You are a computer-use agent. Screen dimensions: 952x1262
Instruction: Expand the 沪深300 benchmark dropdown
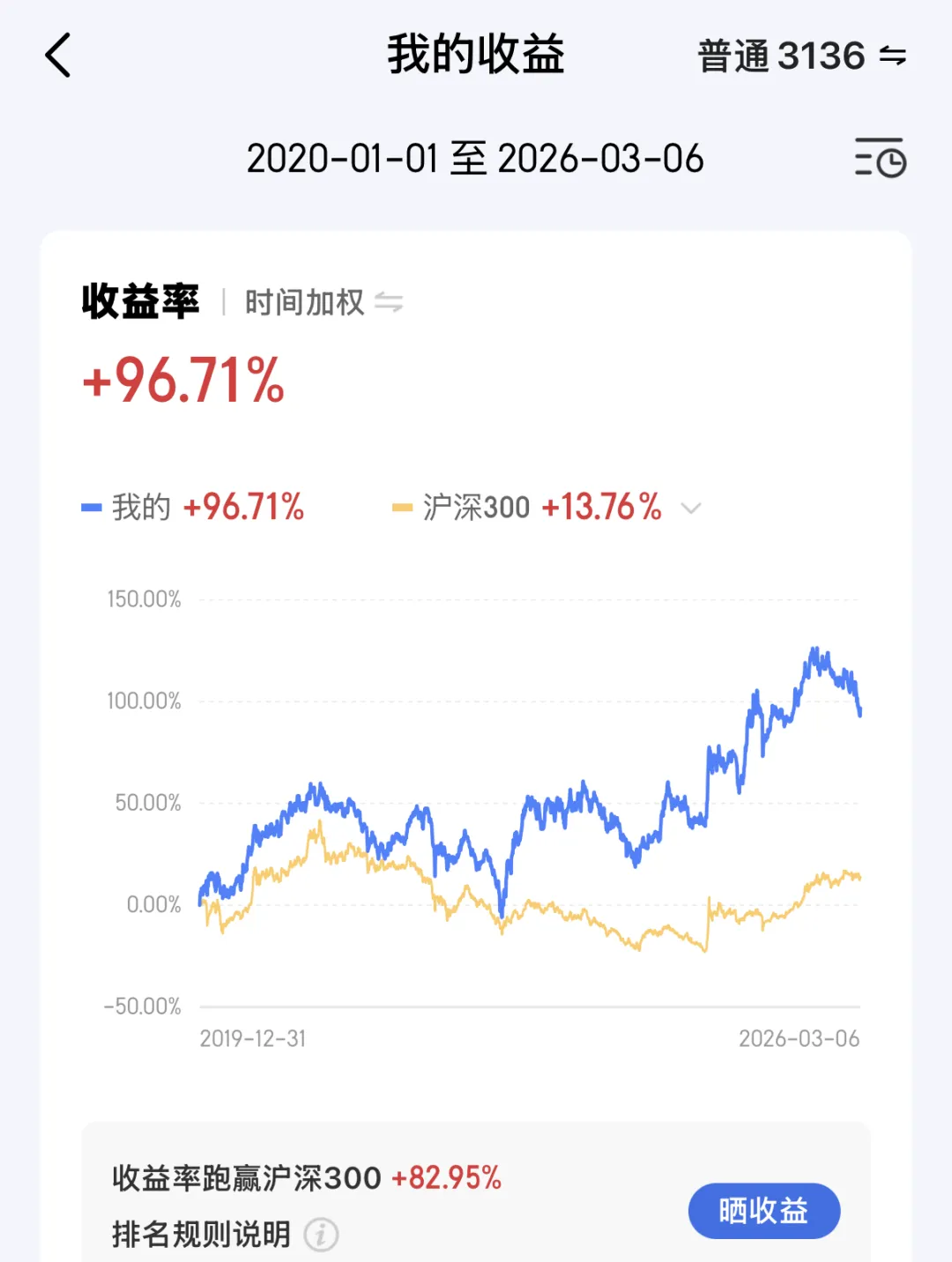(691, 508)
